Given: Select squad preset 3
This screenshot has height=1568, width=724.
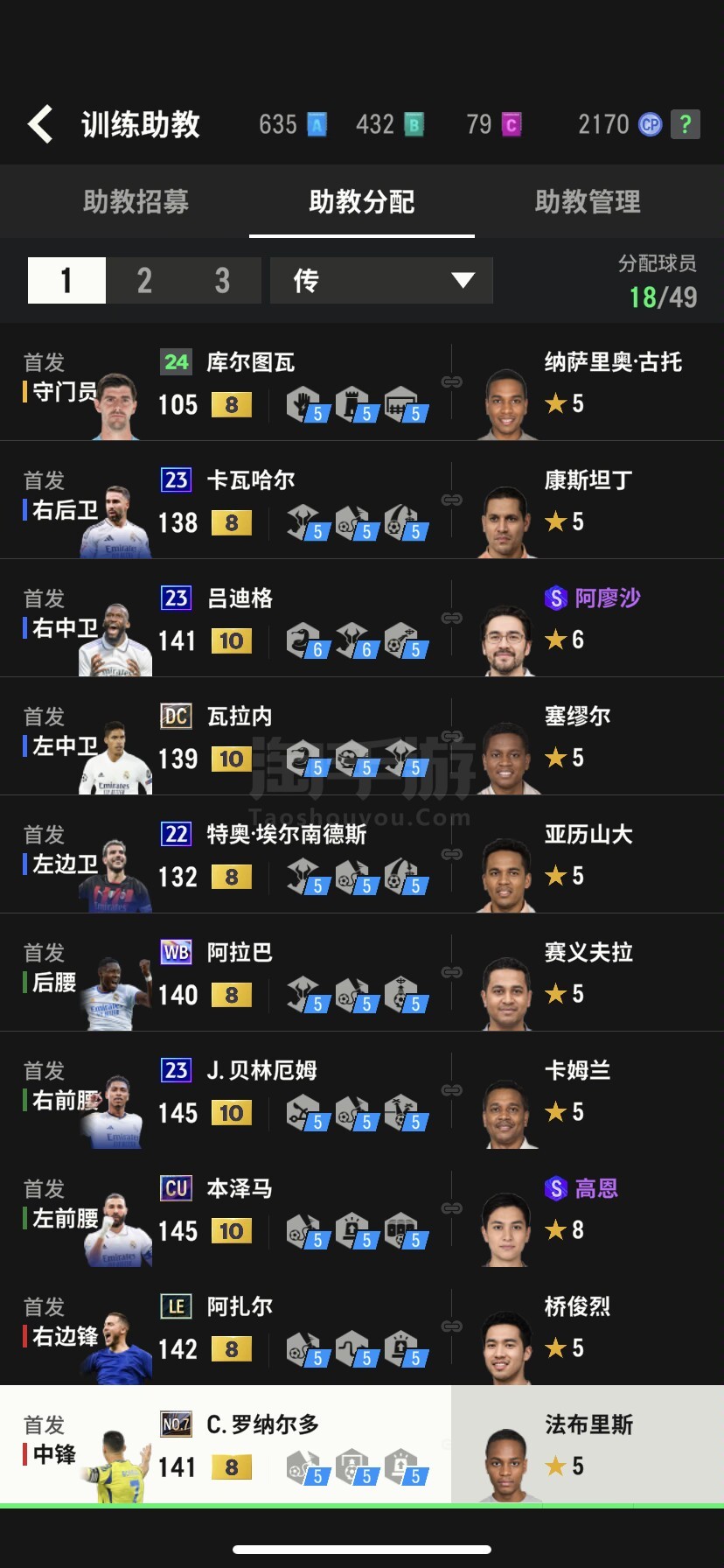Looking at the screenshot, I should tap(222, 280).
